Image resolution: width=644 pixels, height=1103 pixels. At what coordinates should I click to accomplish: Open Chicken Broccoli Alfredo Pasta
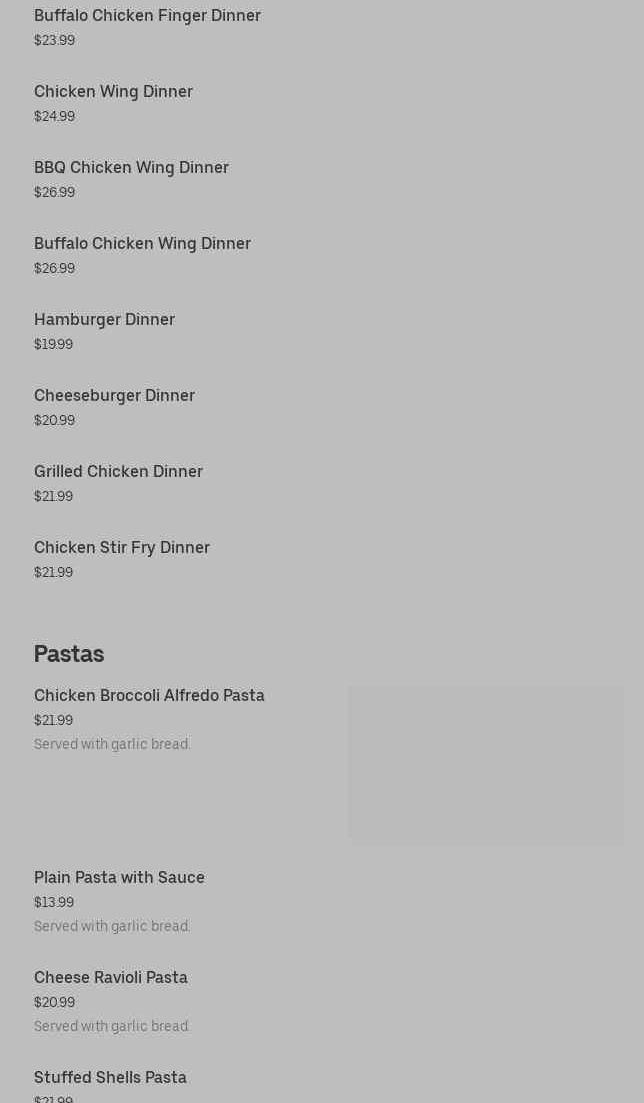point(149,696)
